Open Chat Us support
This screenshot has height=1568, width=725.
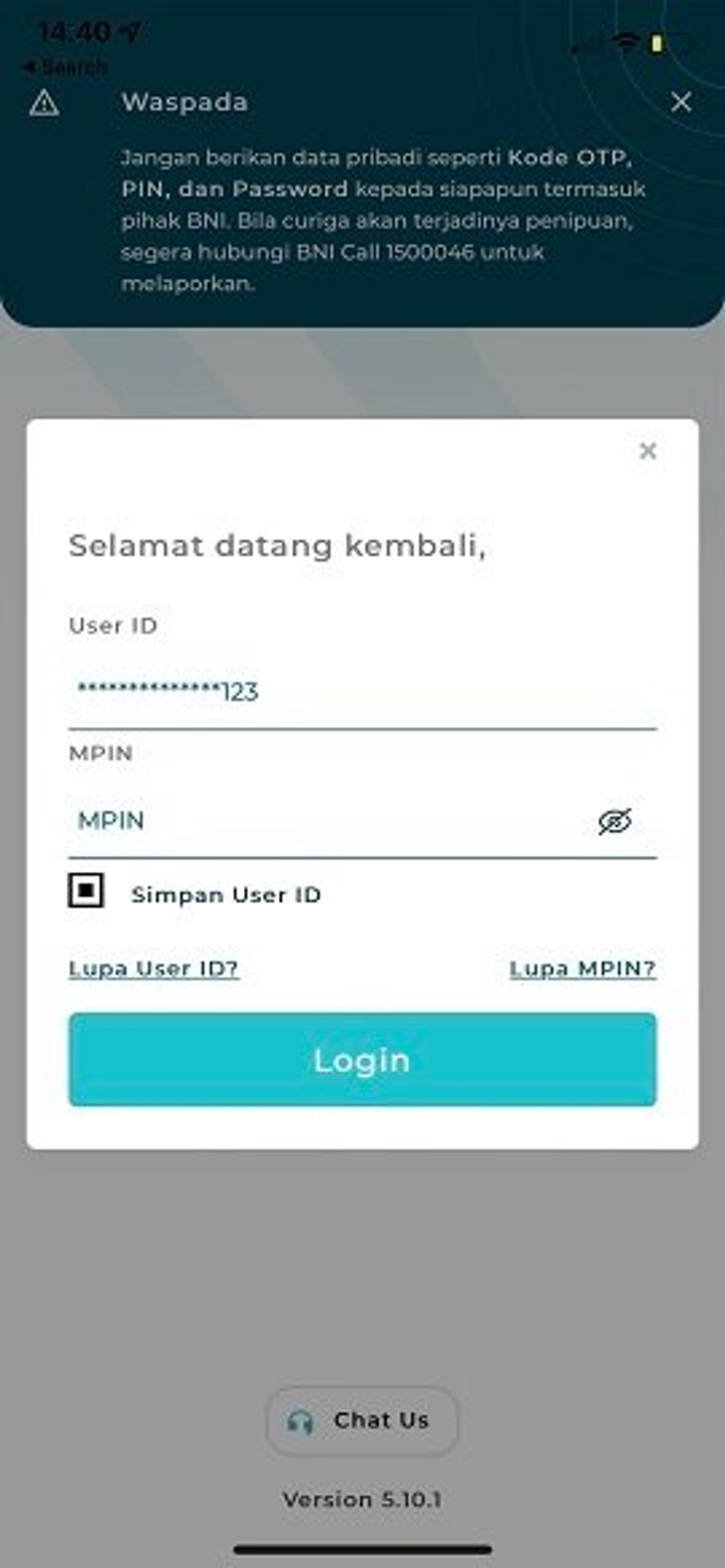[x=362, y=1421]
